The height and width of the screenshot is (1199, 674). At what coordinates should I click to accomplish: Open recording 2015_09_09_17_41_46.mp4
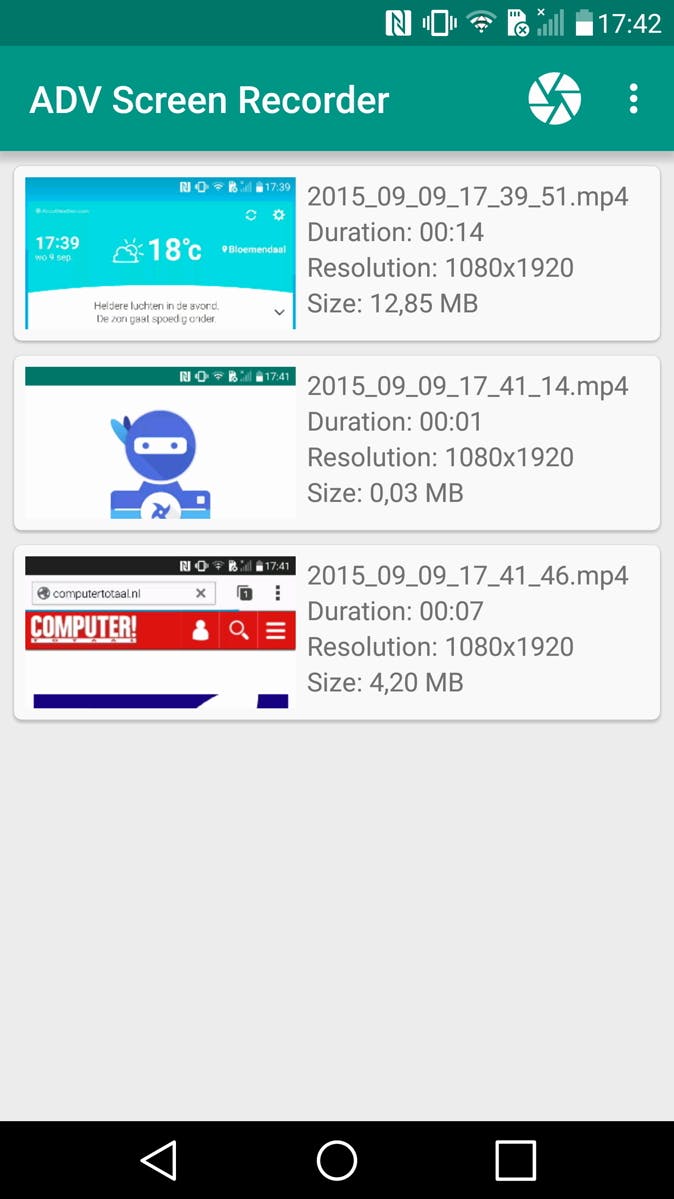coord(337,632)
